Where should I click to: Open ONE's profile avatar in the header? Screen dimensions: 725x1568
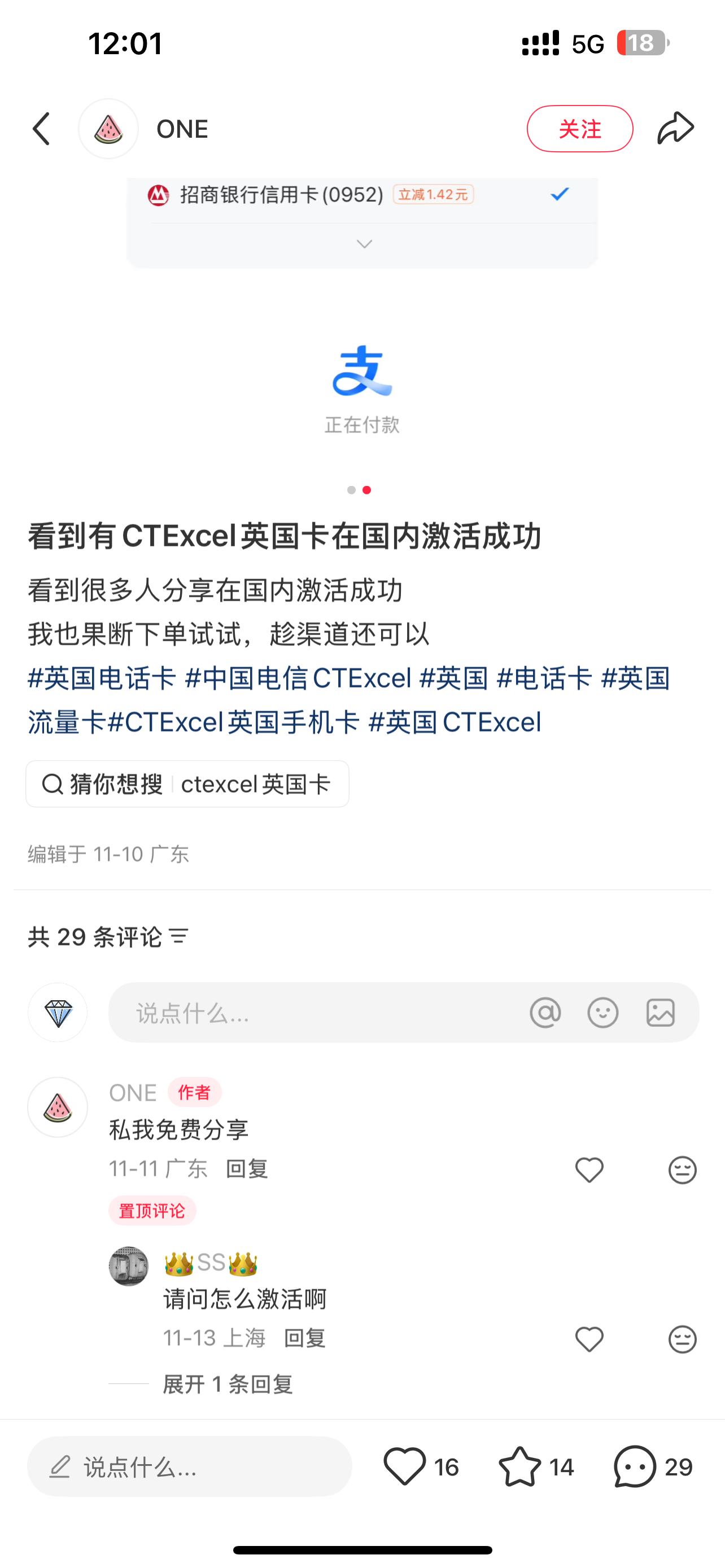point(108,129)
